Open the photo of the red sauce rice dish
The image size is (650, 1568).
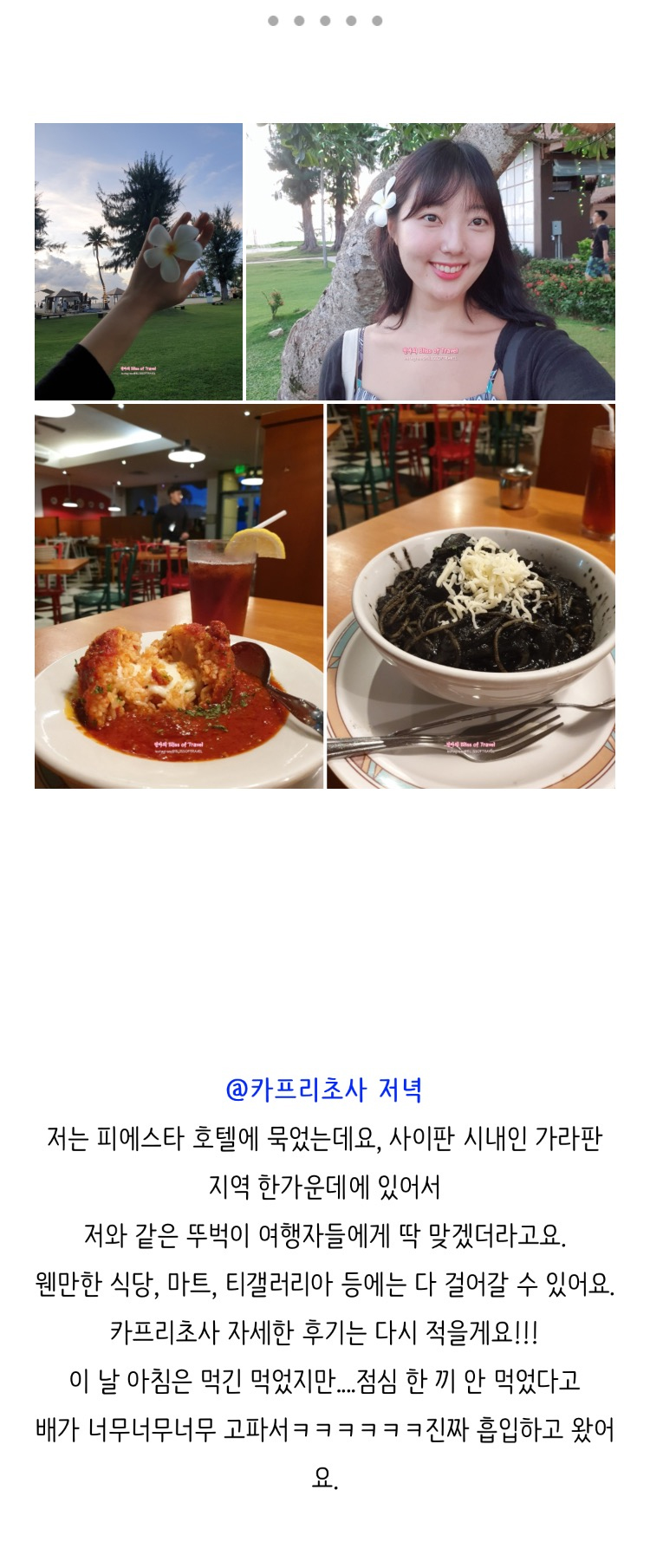(179, 596)
